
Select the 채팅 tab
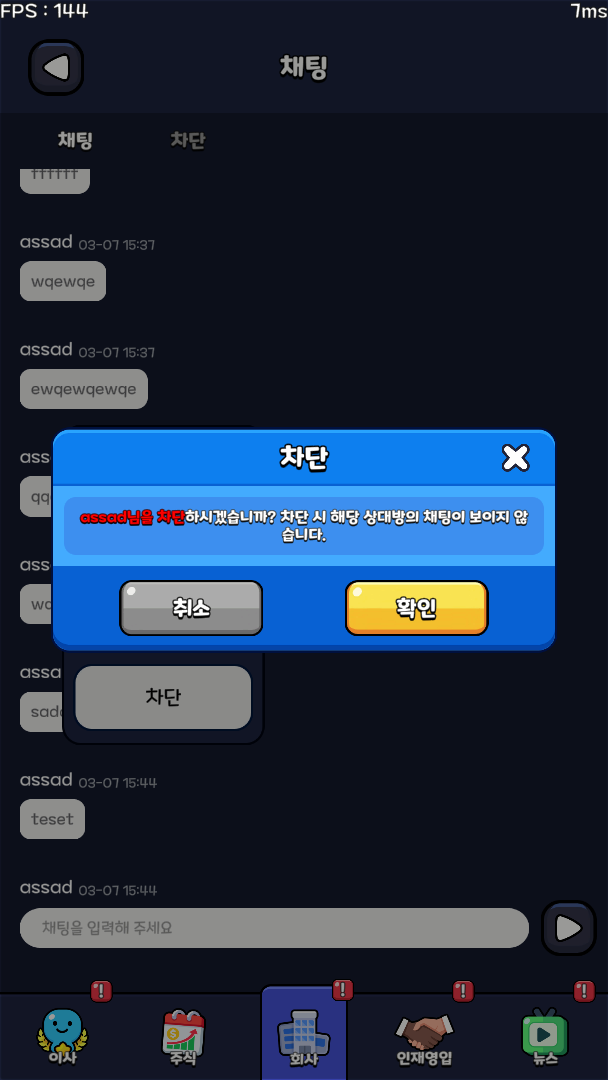tap(75, 140)
